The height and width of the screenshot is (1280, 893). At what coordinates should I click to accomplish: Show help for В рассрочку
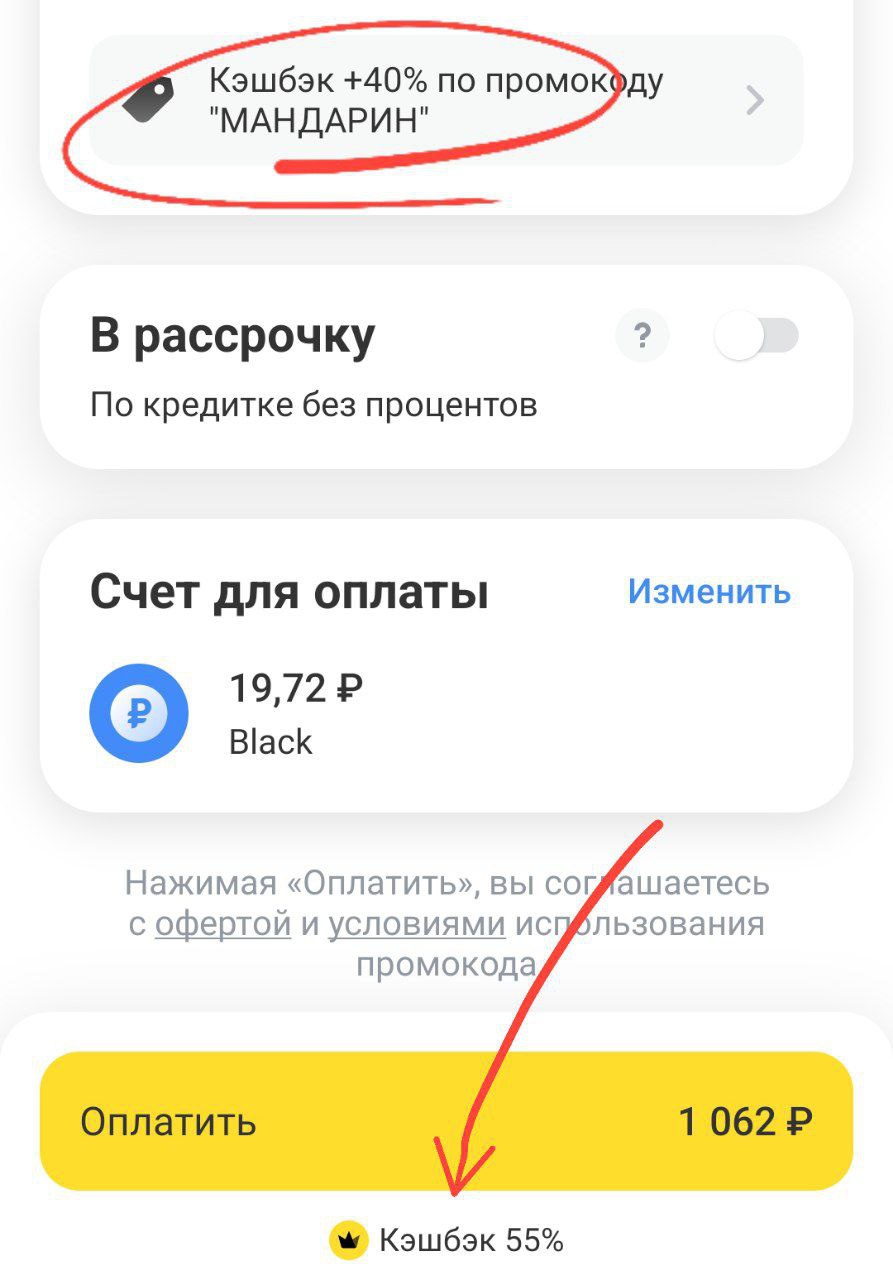coord(642,336)
